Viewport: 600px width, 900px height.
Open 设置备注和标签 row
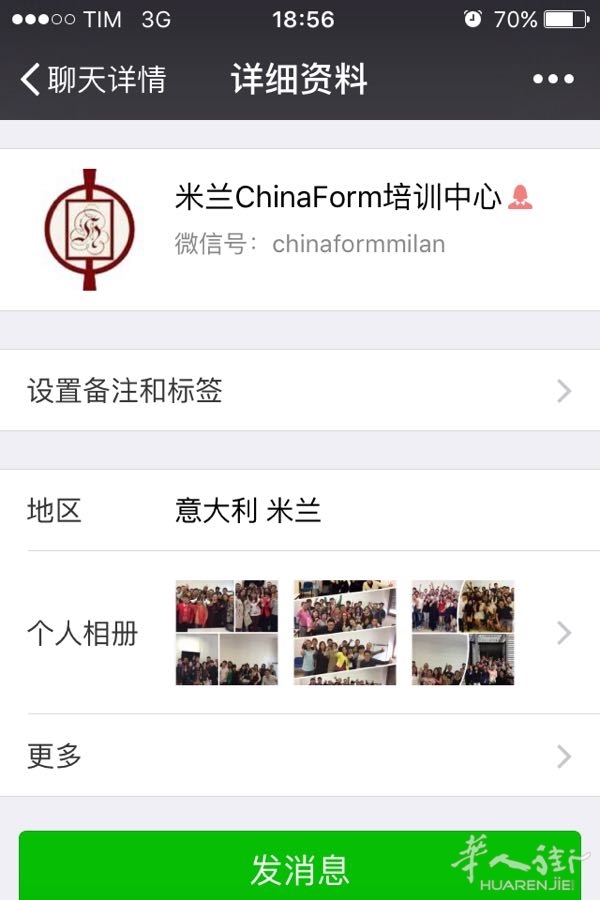[300, 391]
